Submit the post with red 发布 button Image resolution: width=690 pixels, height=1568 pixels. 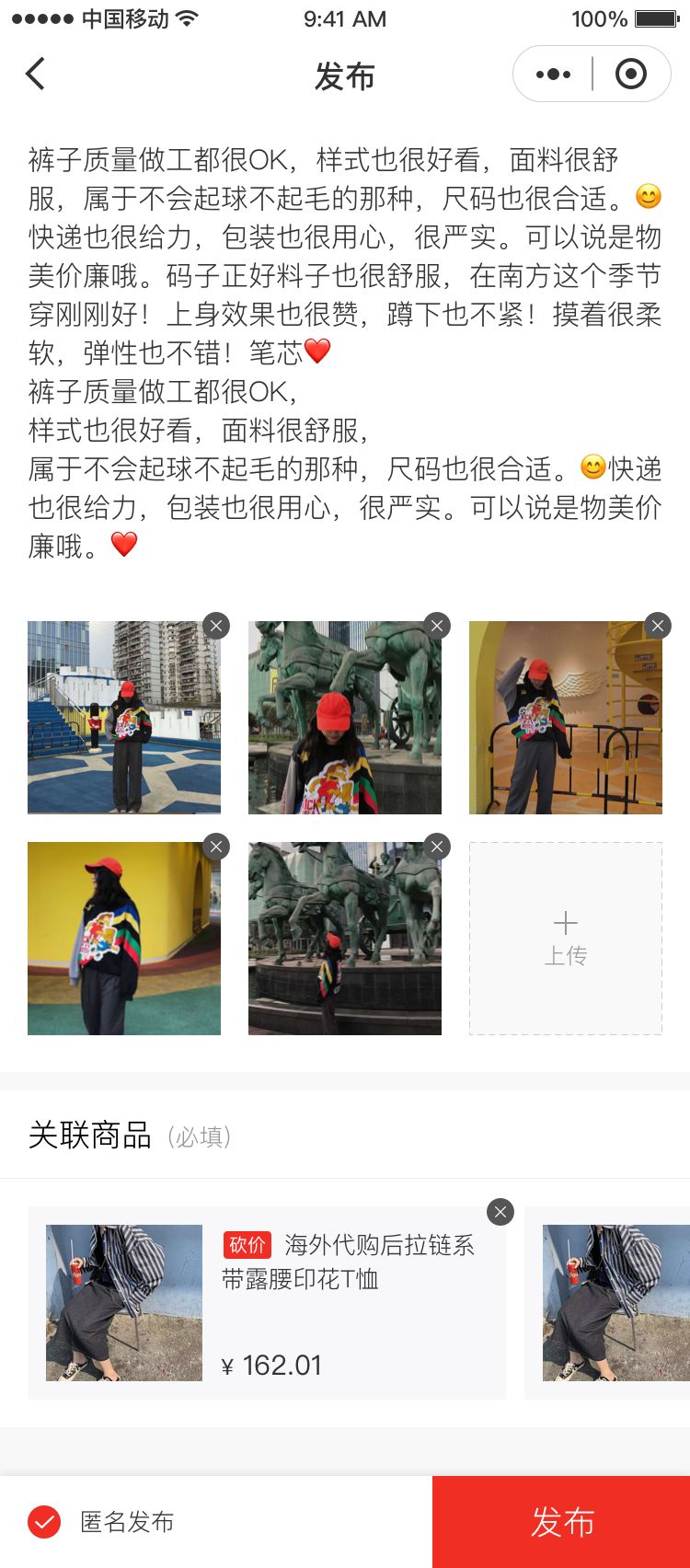coord(561,1522)
